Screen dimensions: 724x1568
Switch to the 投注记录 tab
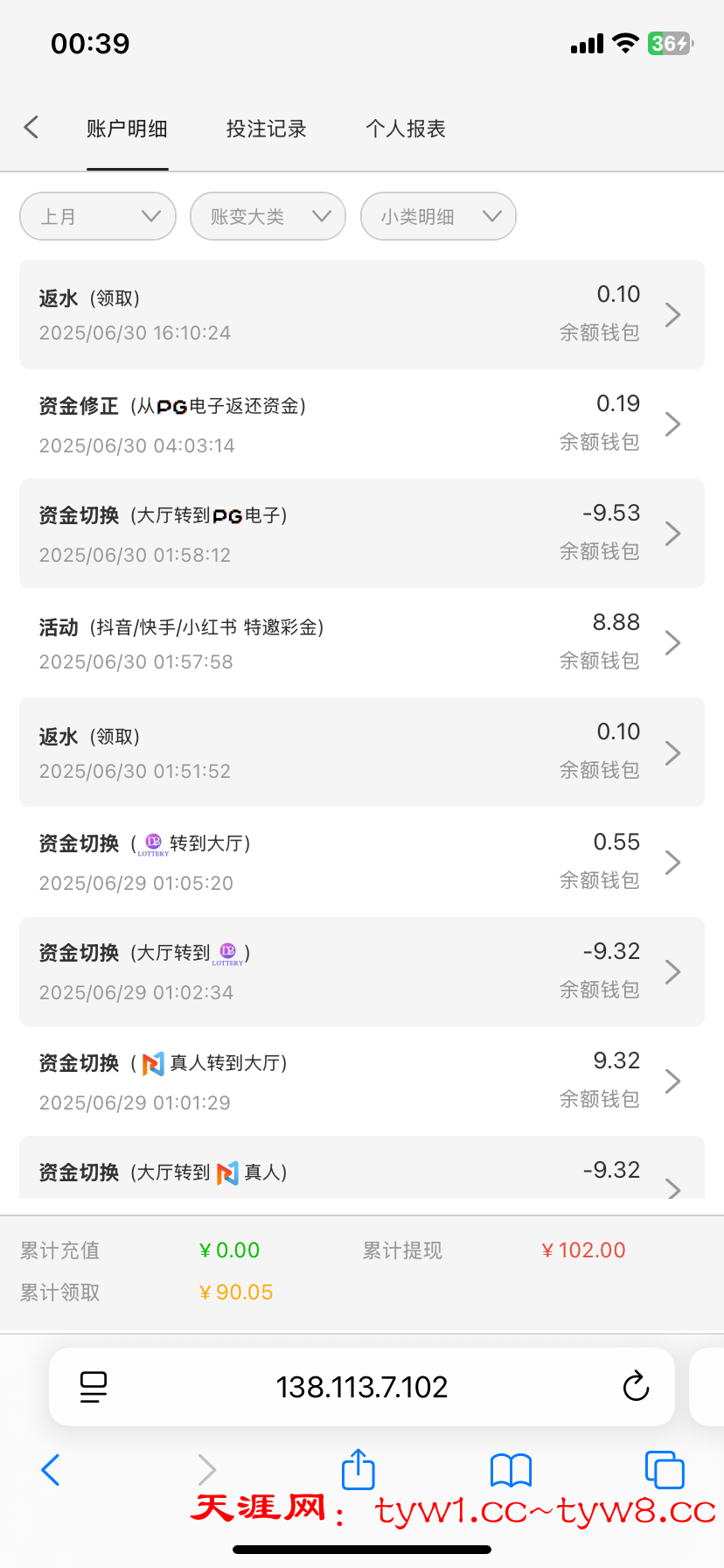pyautogui.click(x=266, y=129)
